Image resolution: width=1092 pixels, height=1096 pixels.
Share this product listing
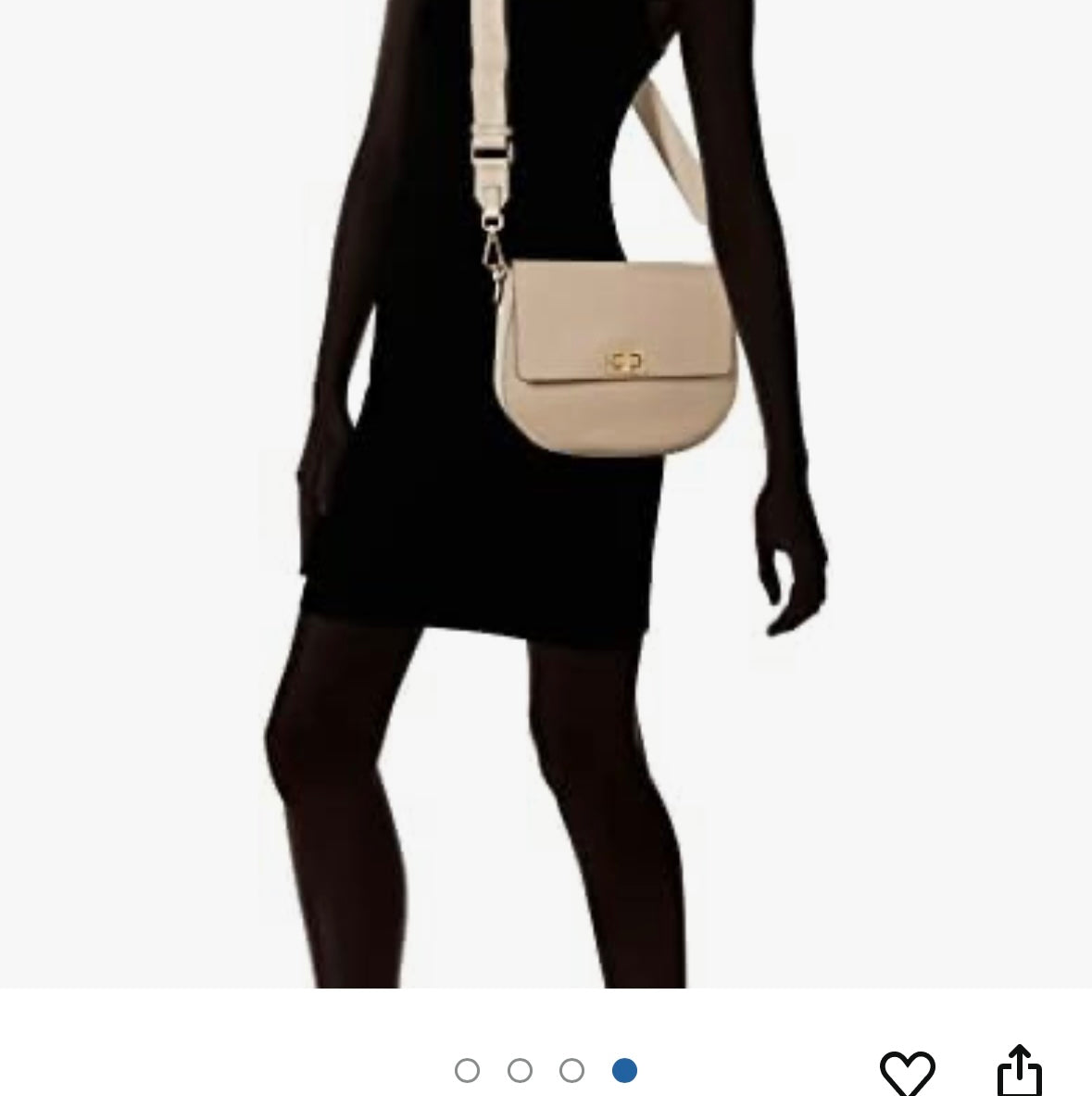[1019, 1071]
